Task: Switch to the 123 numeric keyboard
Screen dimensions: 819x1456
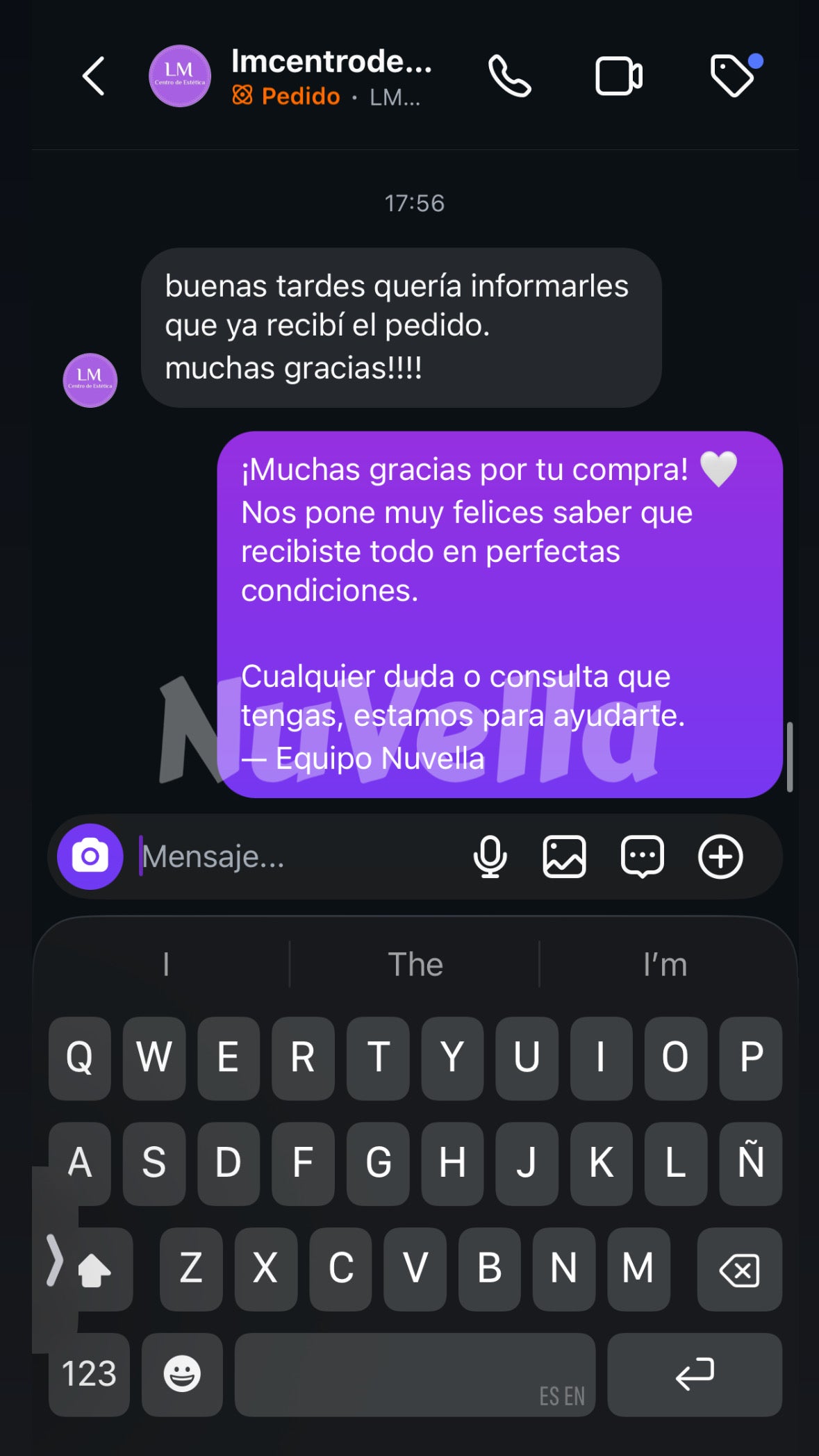Action: (x=89, y=1373)
